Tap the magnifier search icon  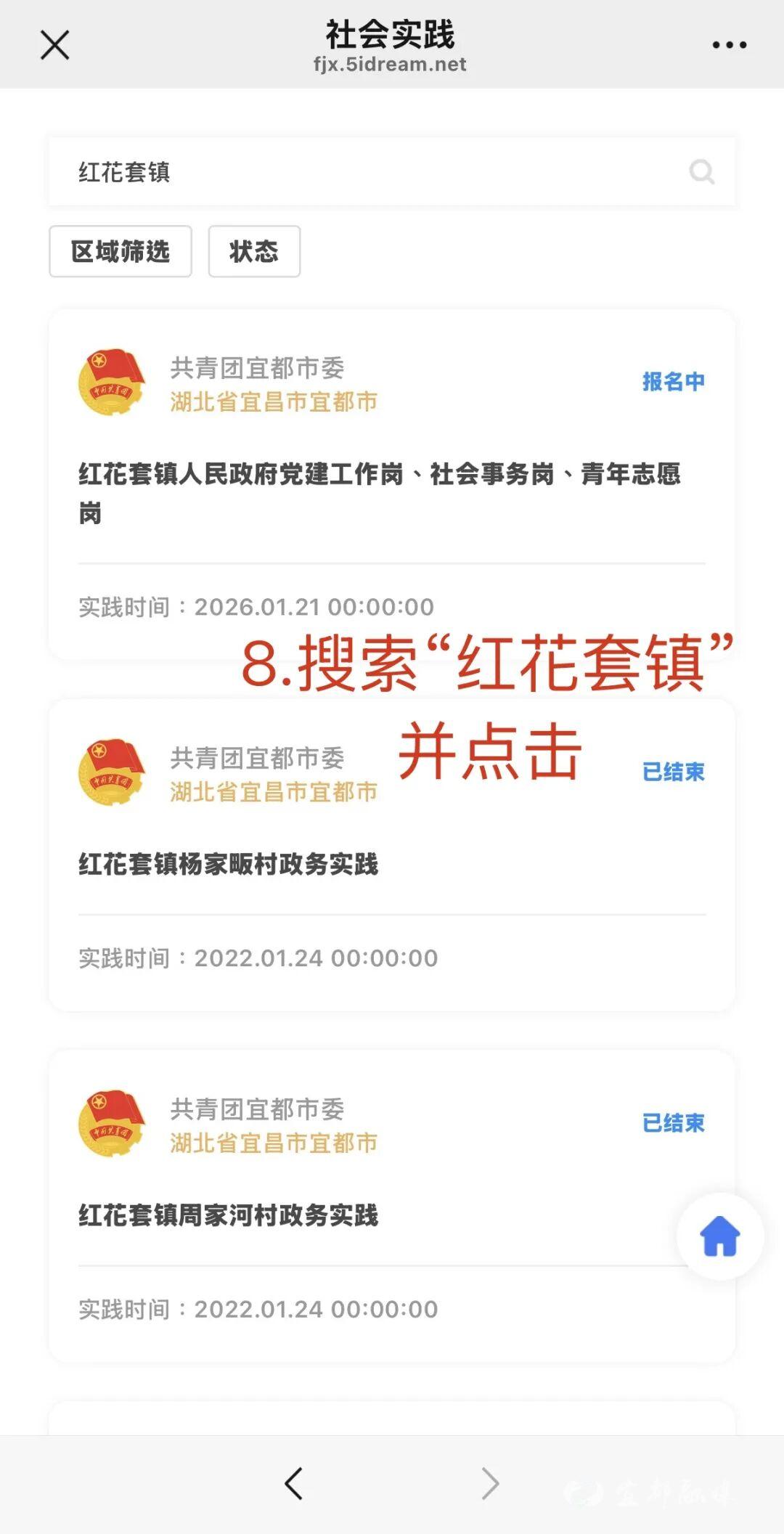click(701, 172)
